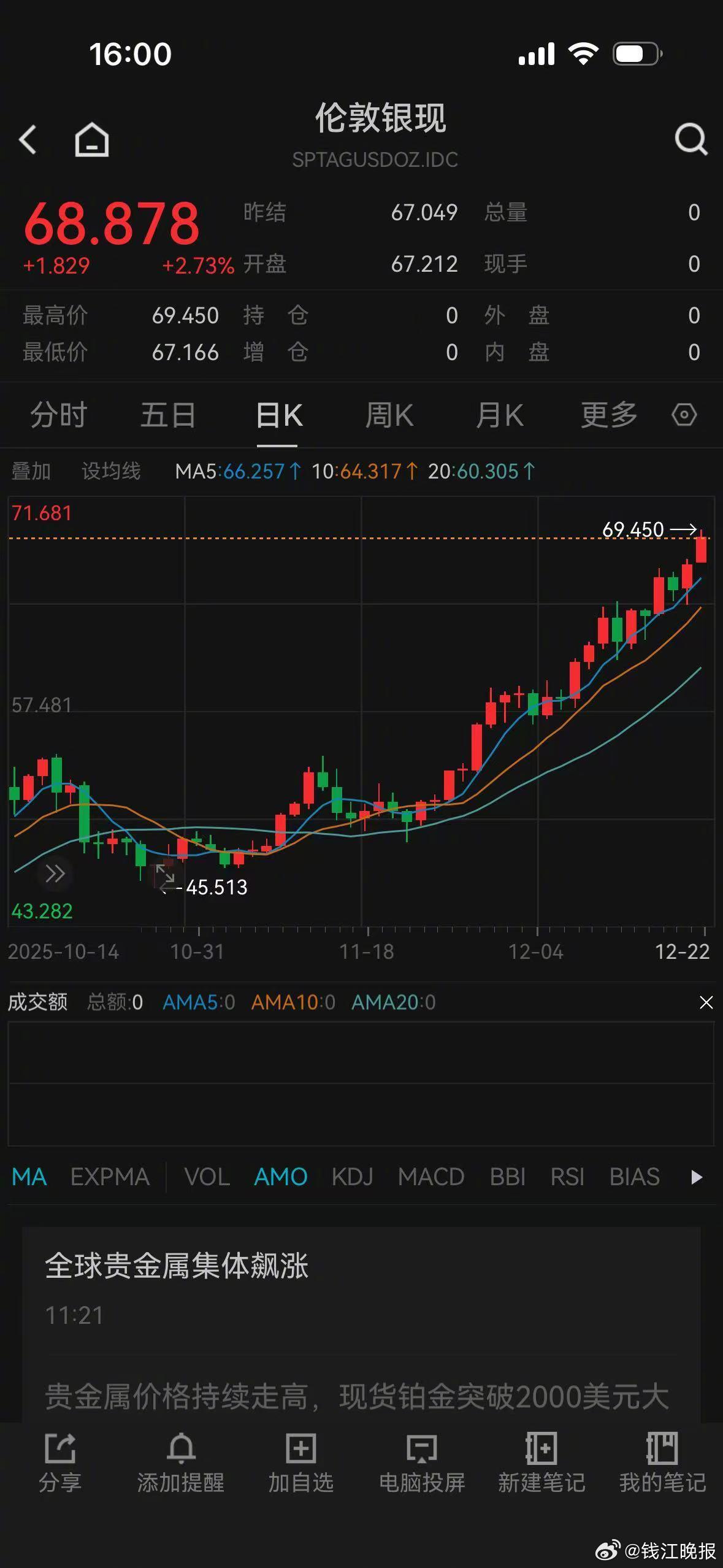Go back to the previous page

click(28, 139)
